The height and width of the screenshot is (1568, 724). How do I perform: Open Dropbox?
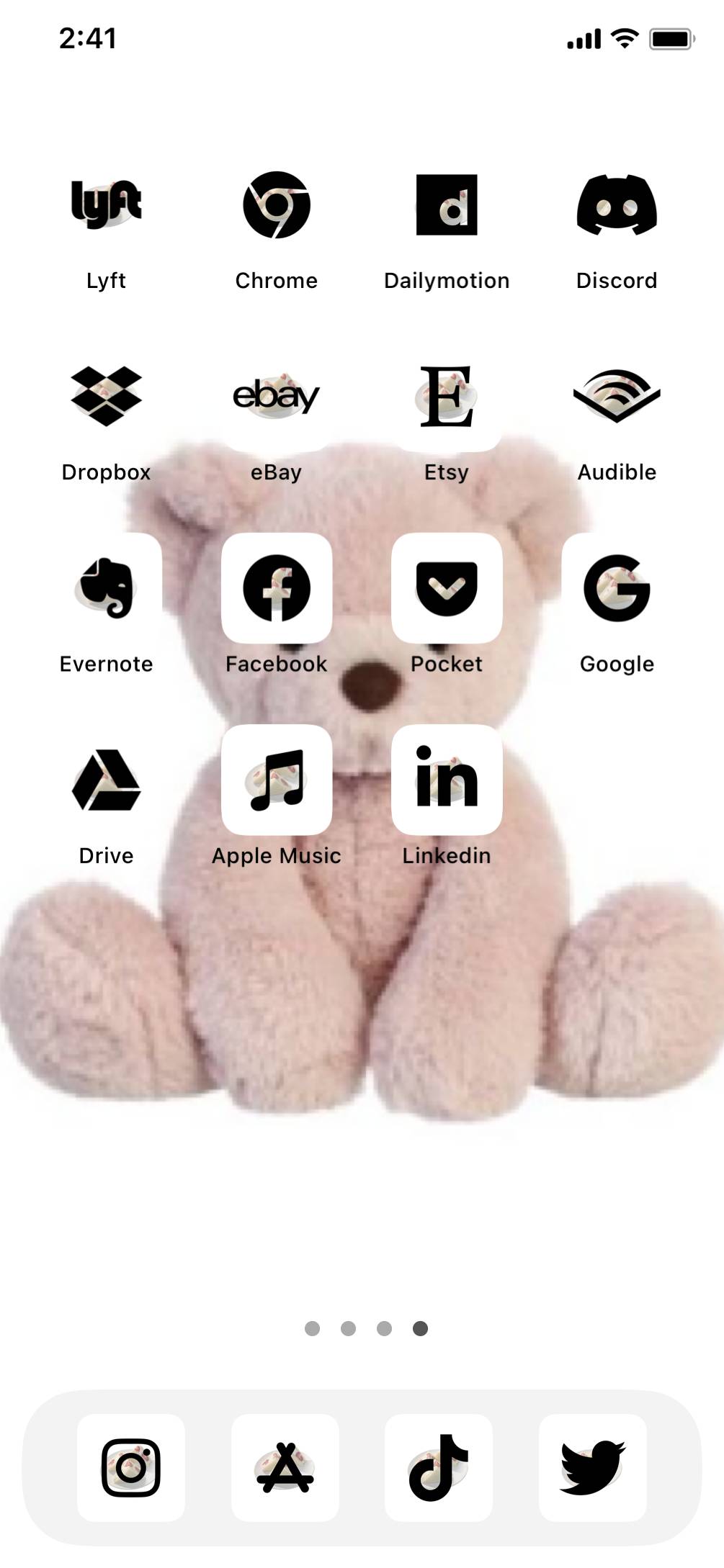click(107, 396)
